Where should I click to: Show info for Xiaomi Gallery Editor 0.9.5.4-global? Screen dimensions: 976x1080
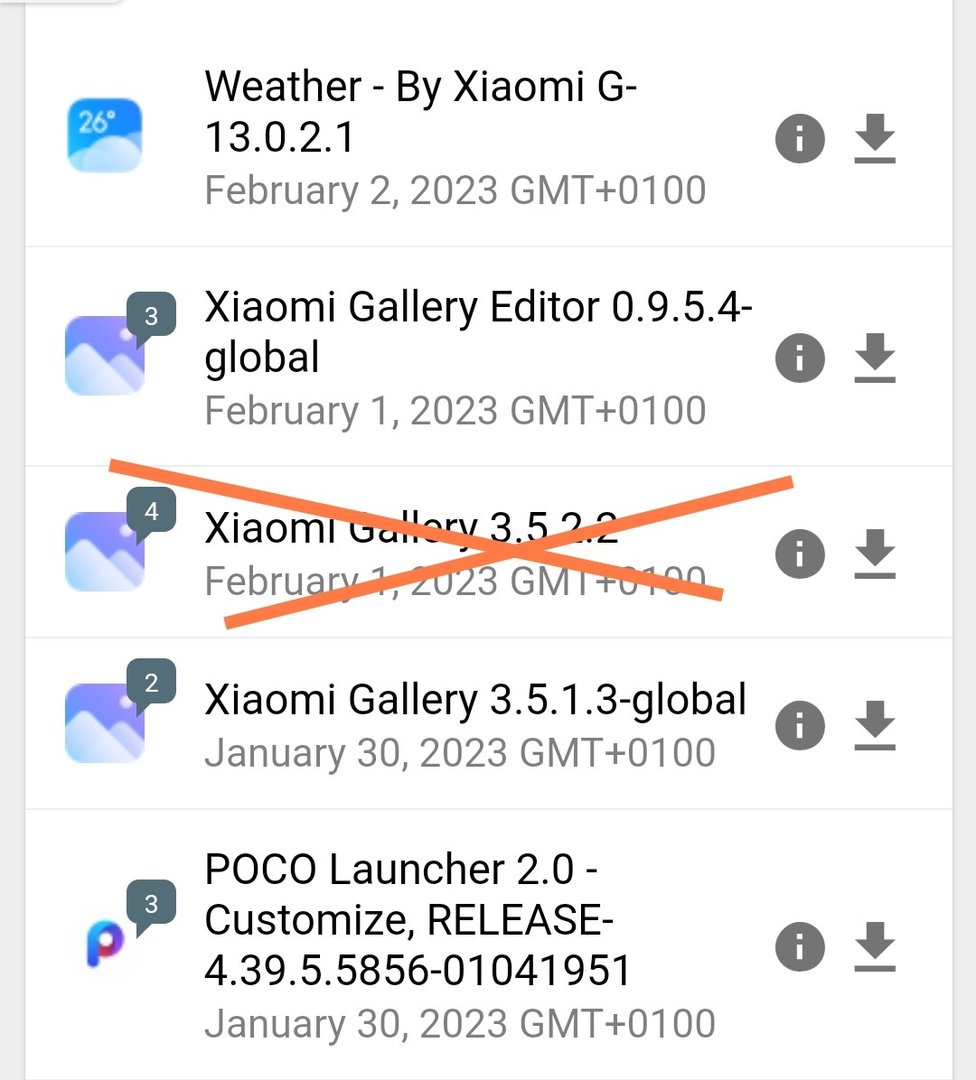coord(800,358)
